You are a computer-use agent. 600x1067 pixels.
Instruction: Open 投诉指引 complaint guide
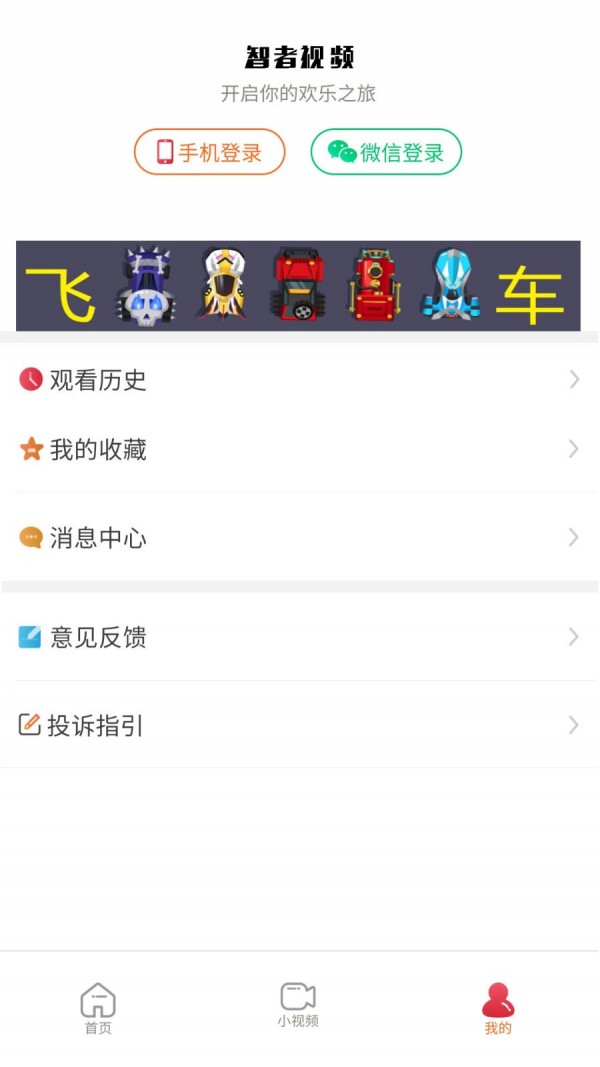[x=298, y=725]
